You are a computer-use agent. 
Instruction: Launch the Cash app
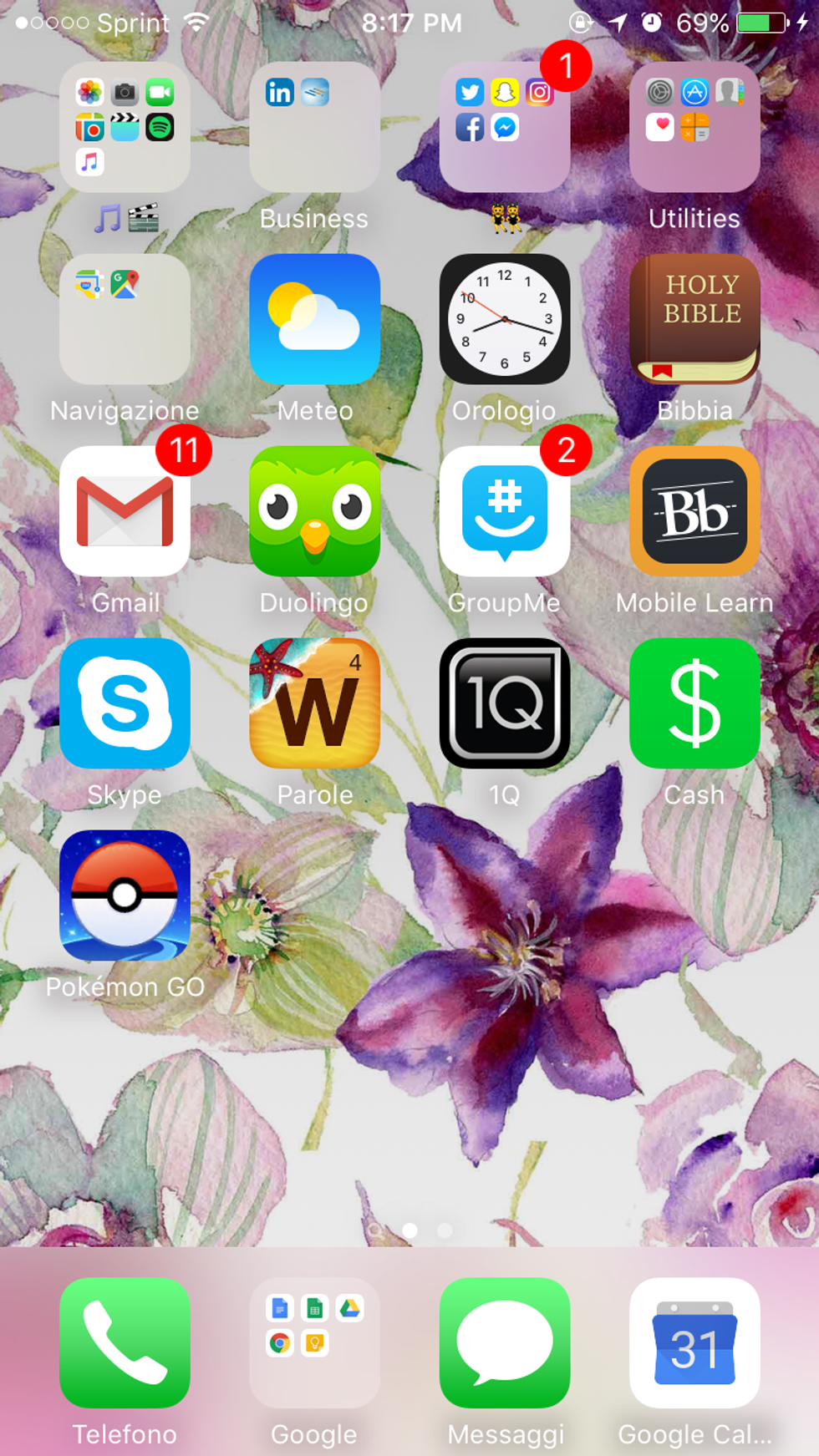[x=694, y=703]
